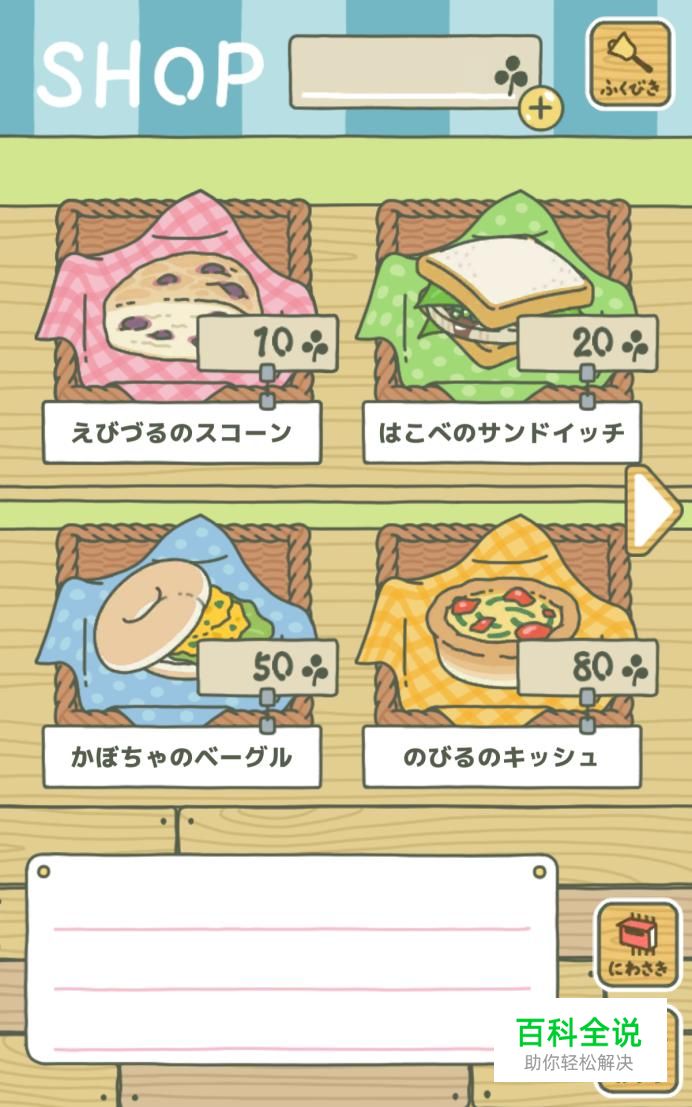
Task: Select the えびづるのスコーン scone item
Action: click(182, 330)
